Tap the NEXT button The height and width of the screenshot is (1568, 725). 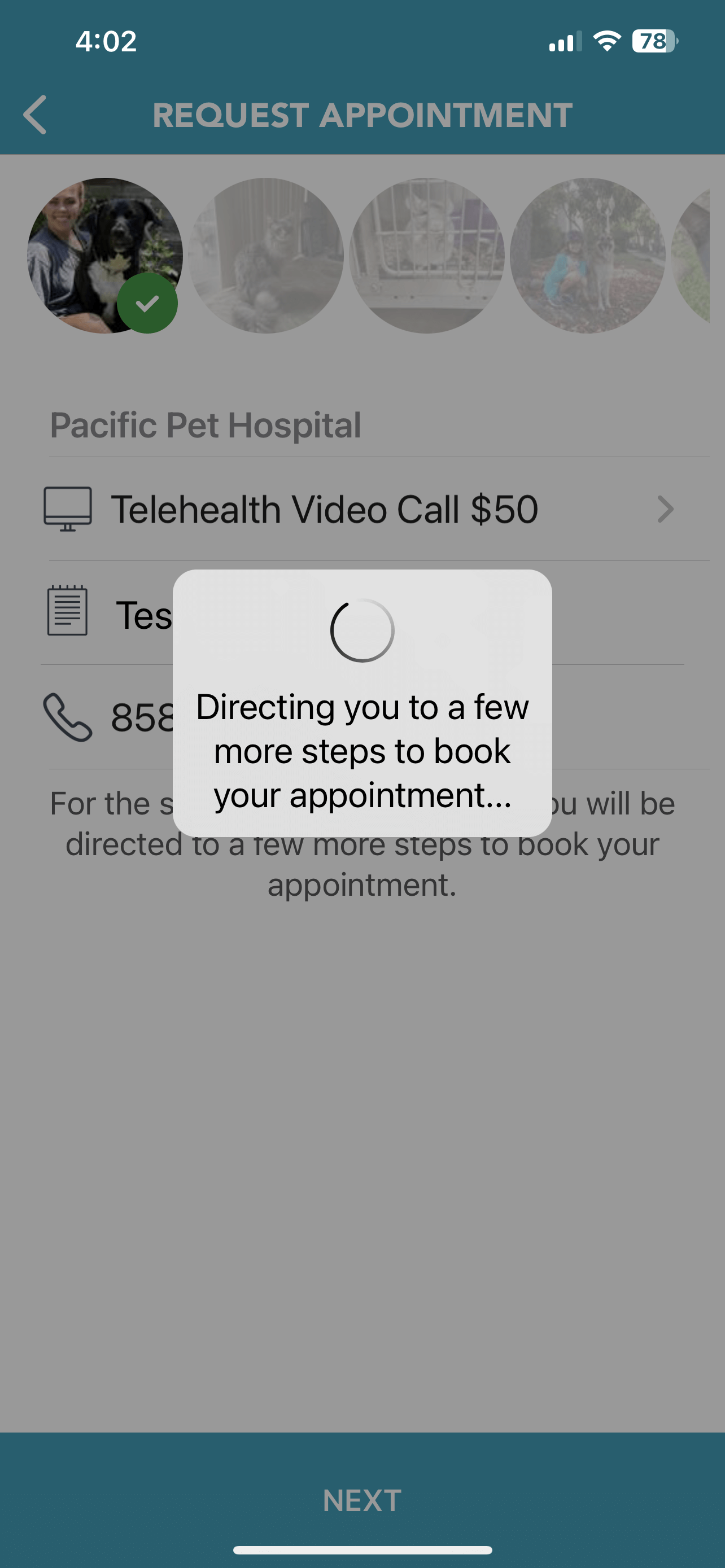362,1500
